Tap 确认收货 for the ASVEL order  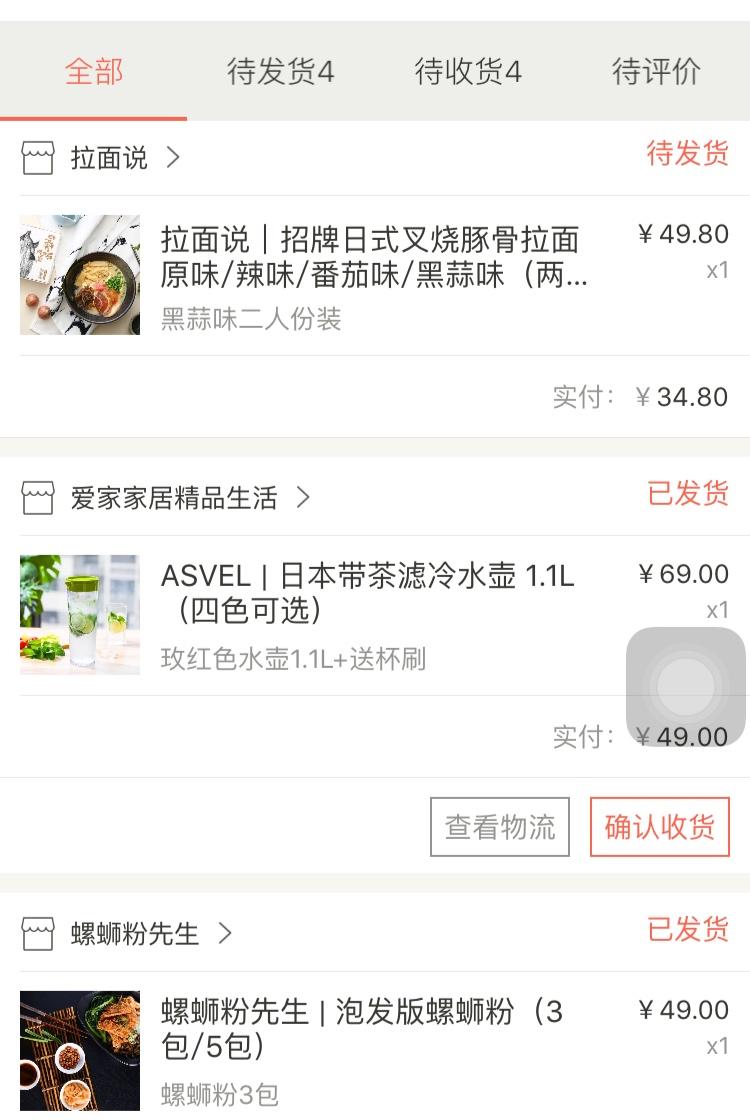click(x=660, y=827)
